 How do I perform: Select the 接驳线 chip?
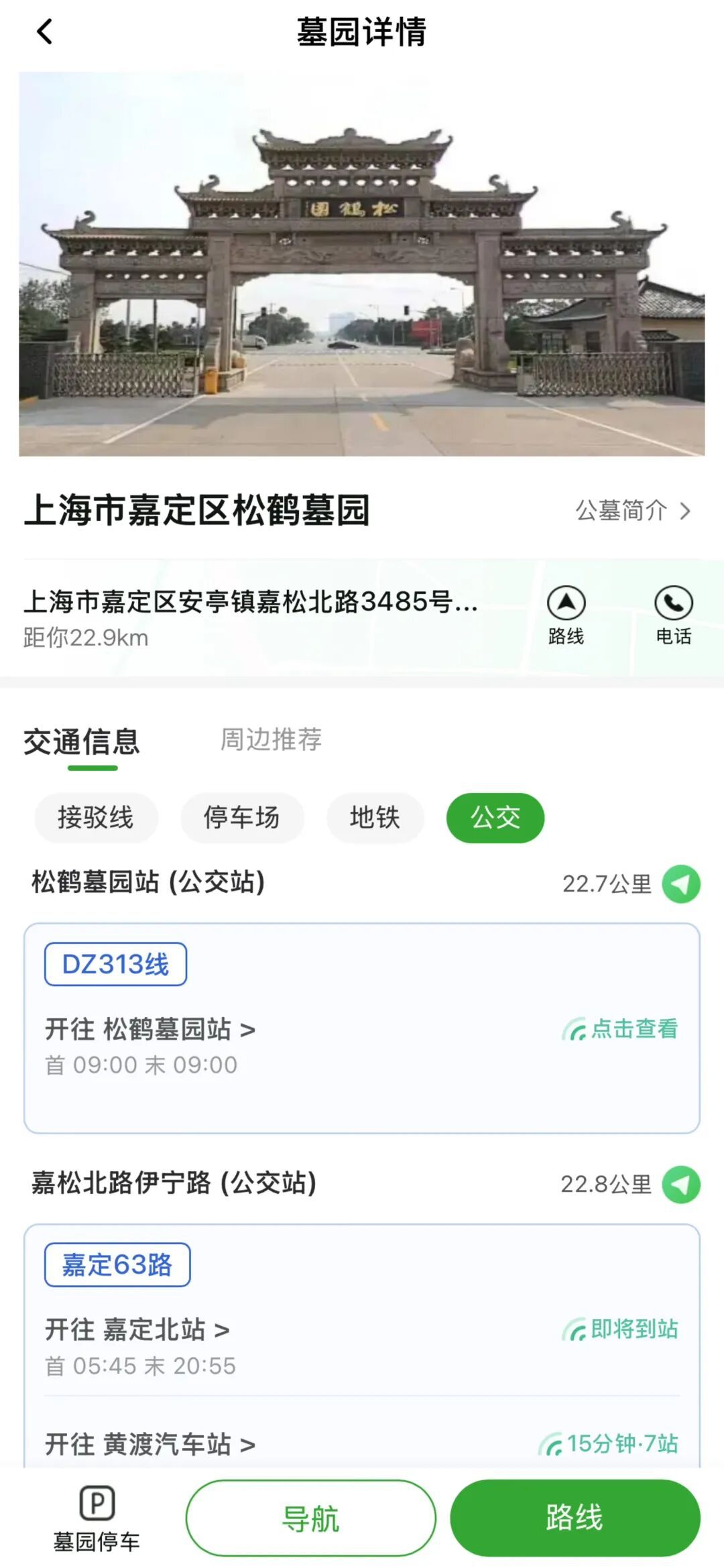click(96, 817)
